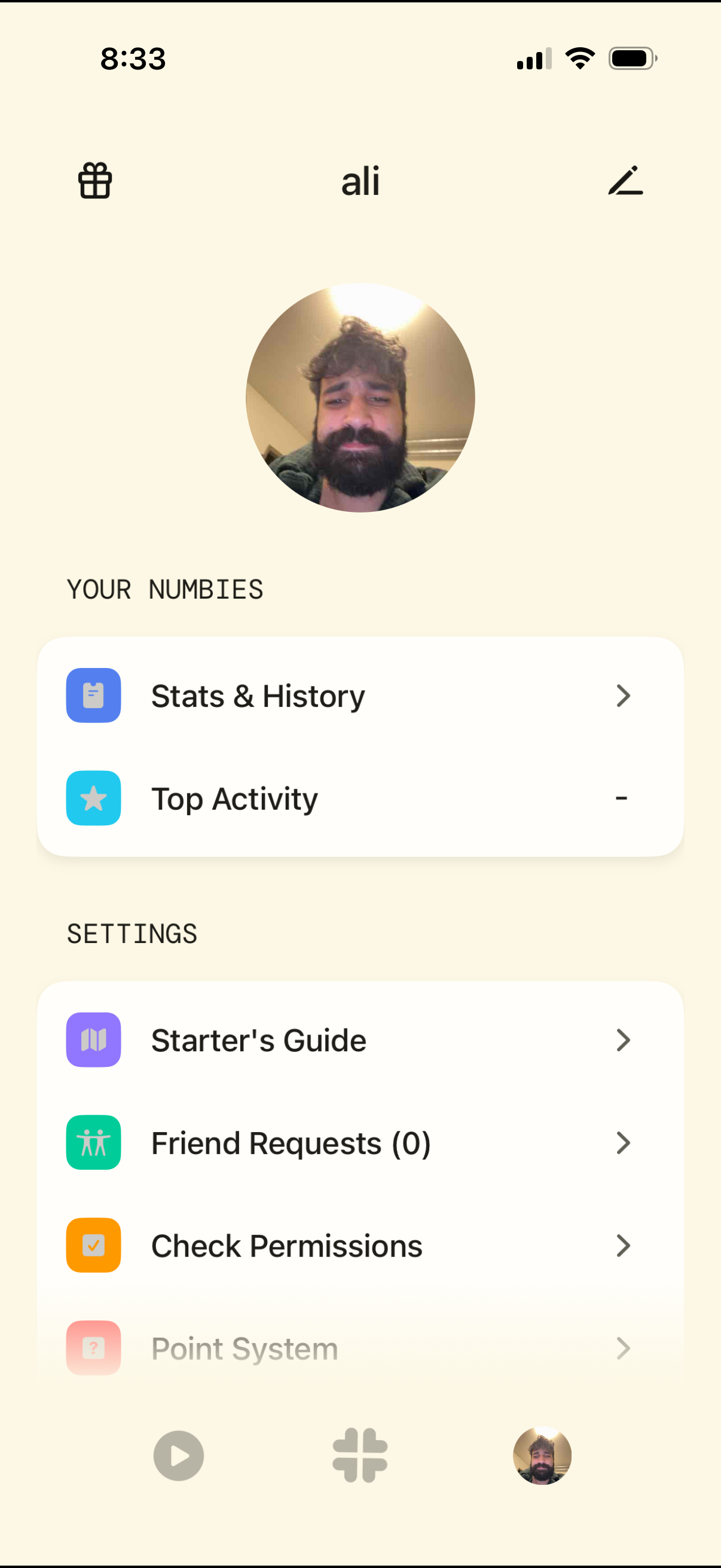Expand Stats & History via its chevron
Image resolution: width=721 pixels, height=1568 pixels.
point(622,695)
